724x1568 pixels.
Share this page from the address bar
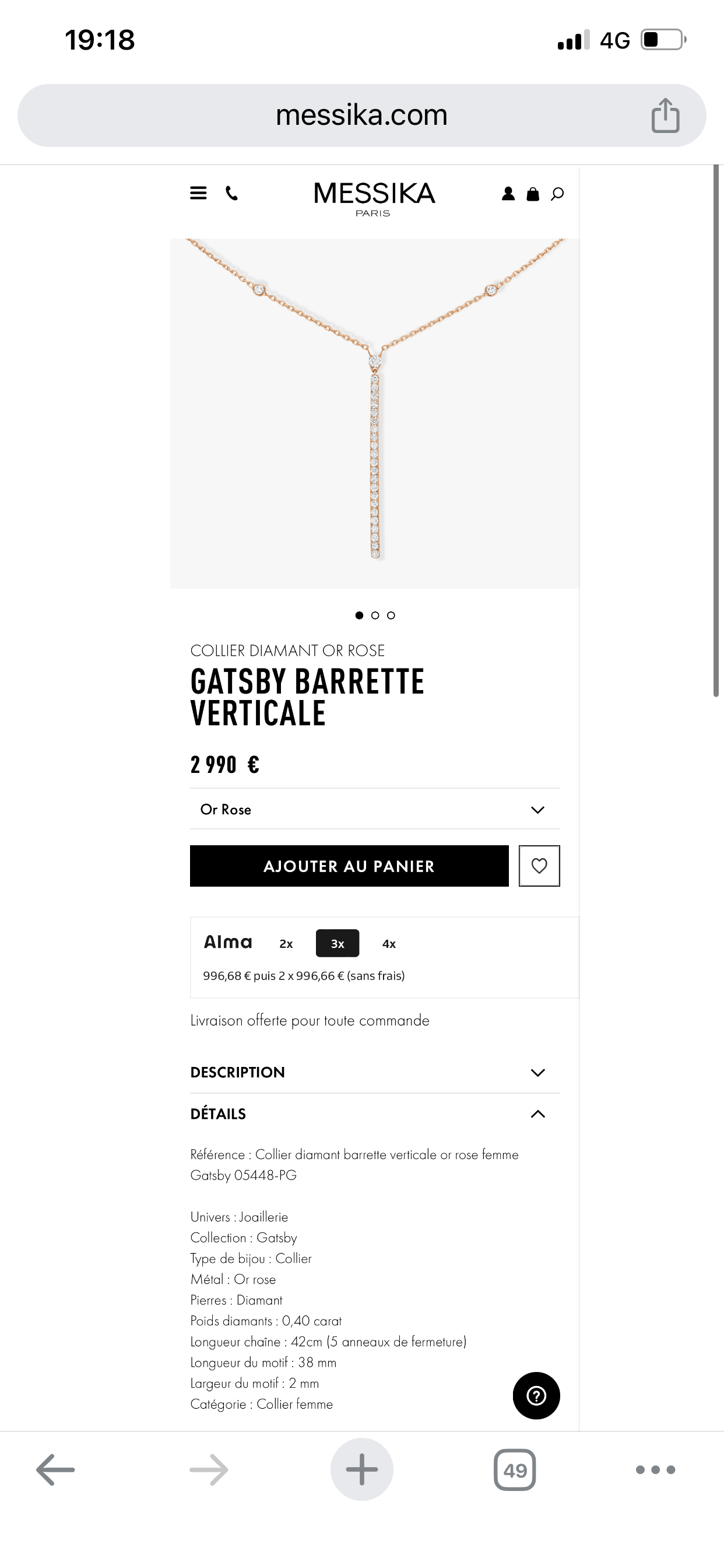tap(665, 115)
